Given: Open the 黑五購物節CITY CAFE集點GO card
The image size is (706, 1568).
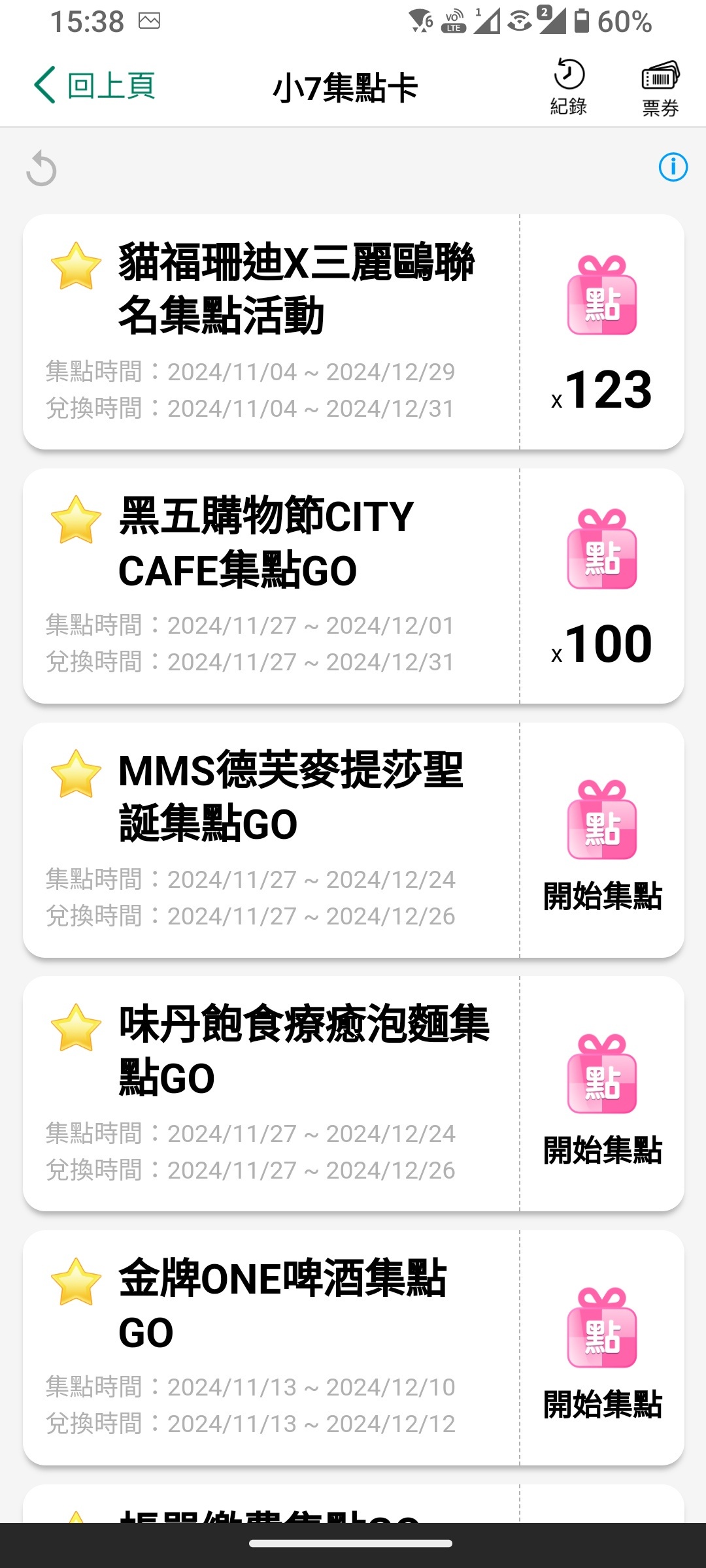Looking at the screenshot, I should click(x=354, y=586).
